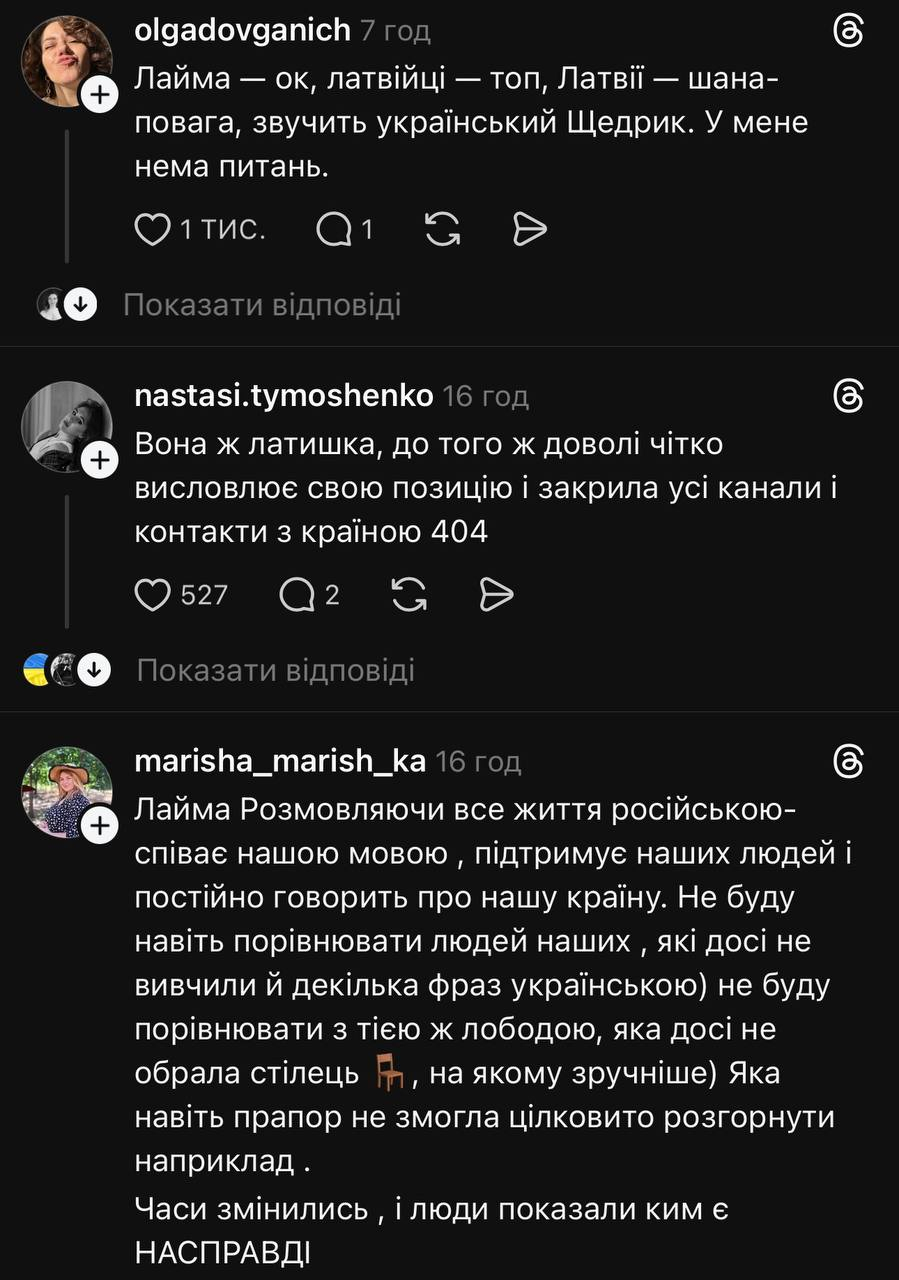Show replies under nastasi.tymoshenko's comment
The image size is (899, 1280).
click(275, 669)
